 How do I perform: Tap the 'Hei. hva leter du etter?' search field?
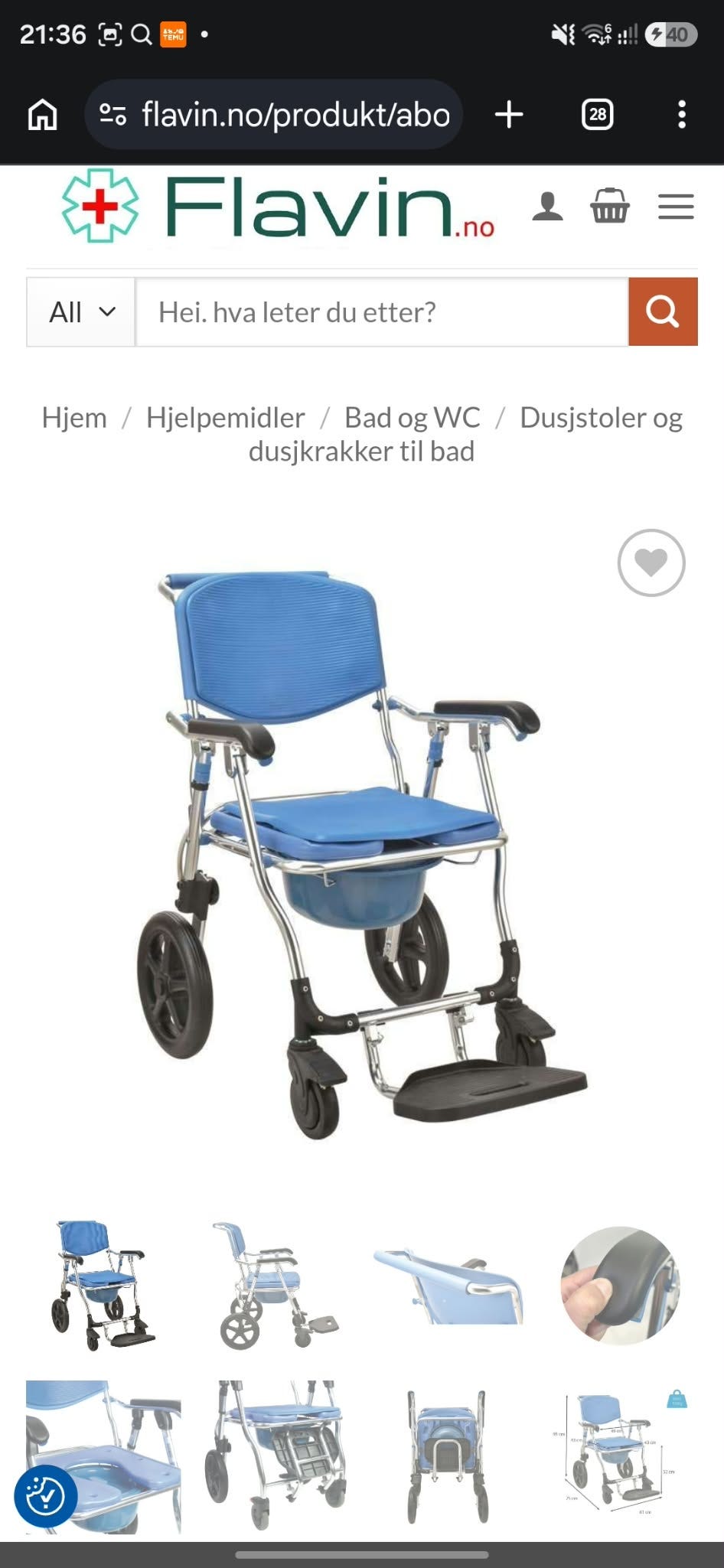point(382,312)
